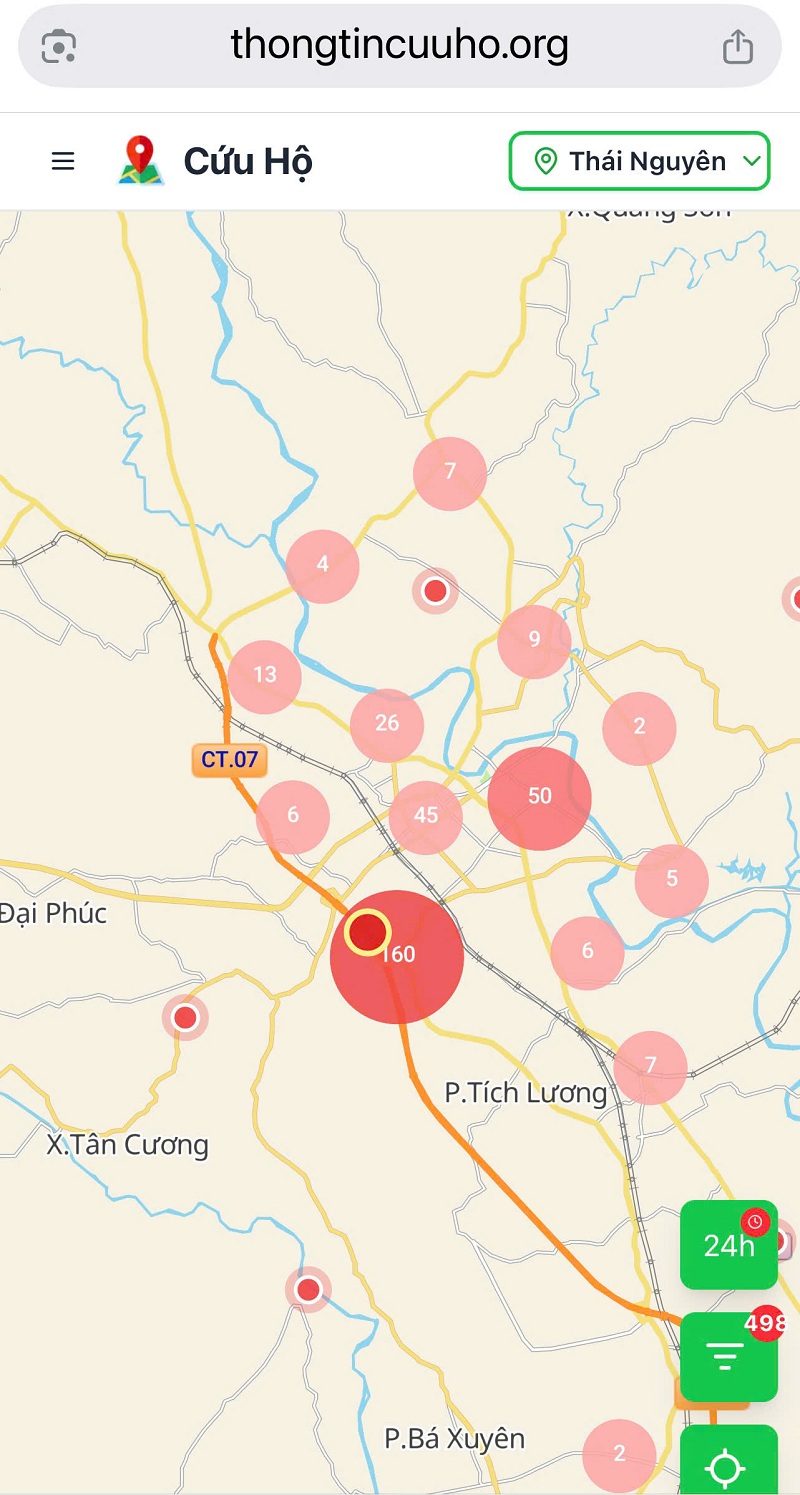Open the browser's camera search icon
This screenshot has height=1495, width=800.
59,46
